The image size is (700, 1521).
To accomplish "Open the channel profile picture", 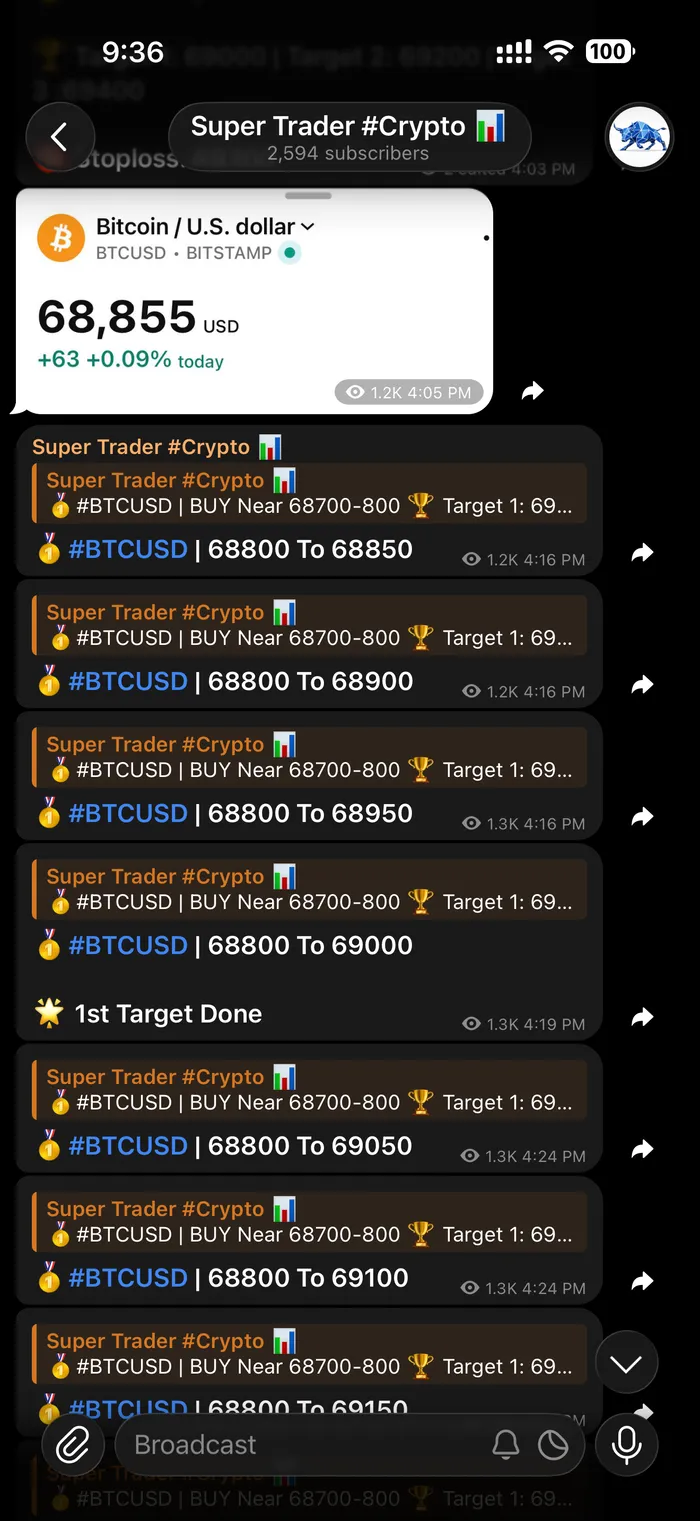I will coord(639,137).
